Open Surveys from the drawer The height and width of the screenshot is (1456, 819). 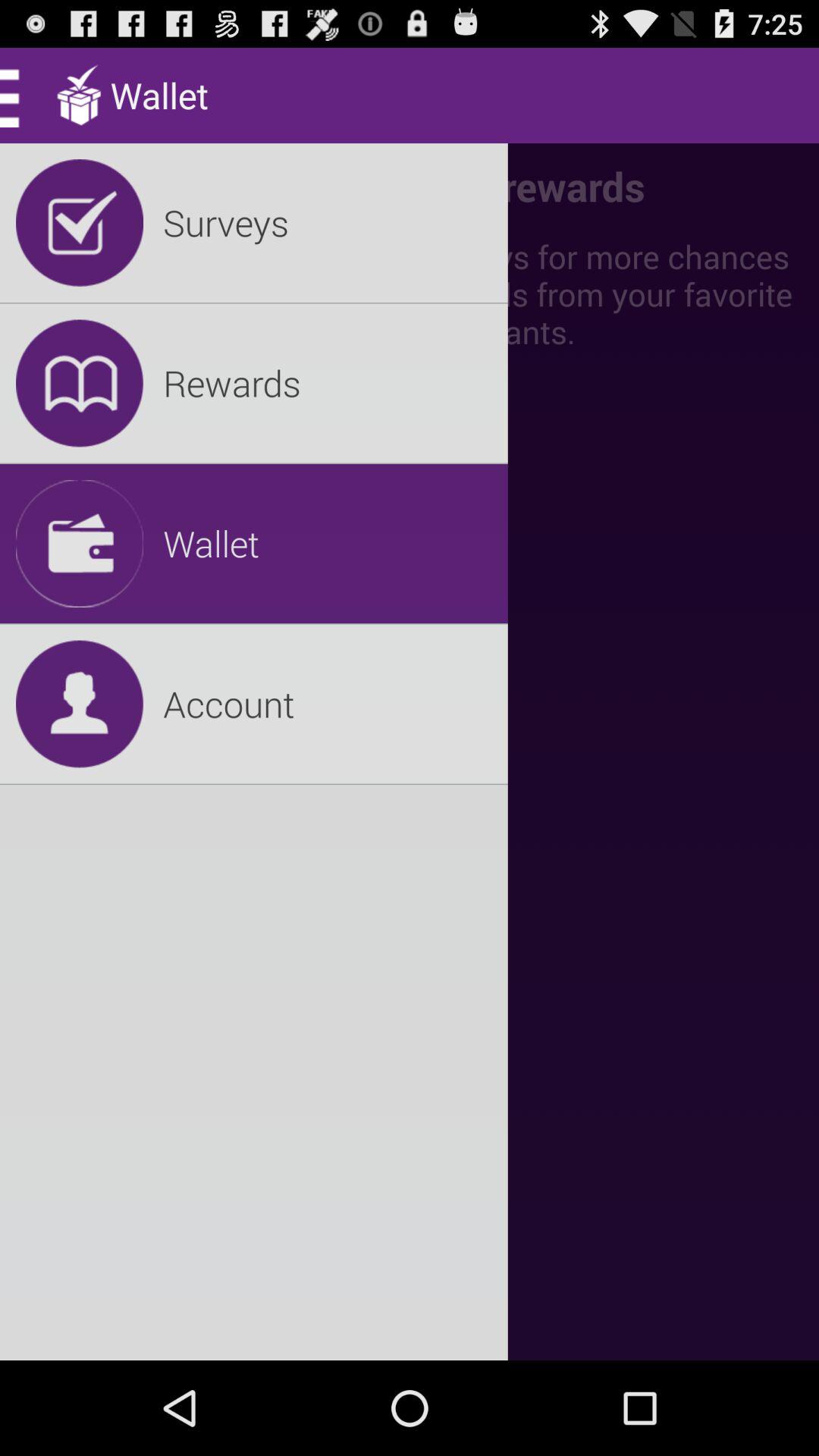(253, 223)
